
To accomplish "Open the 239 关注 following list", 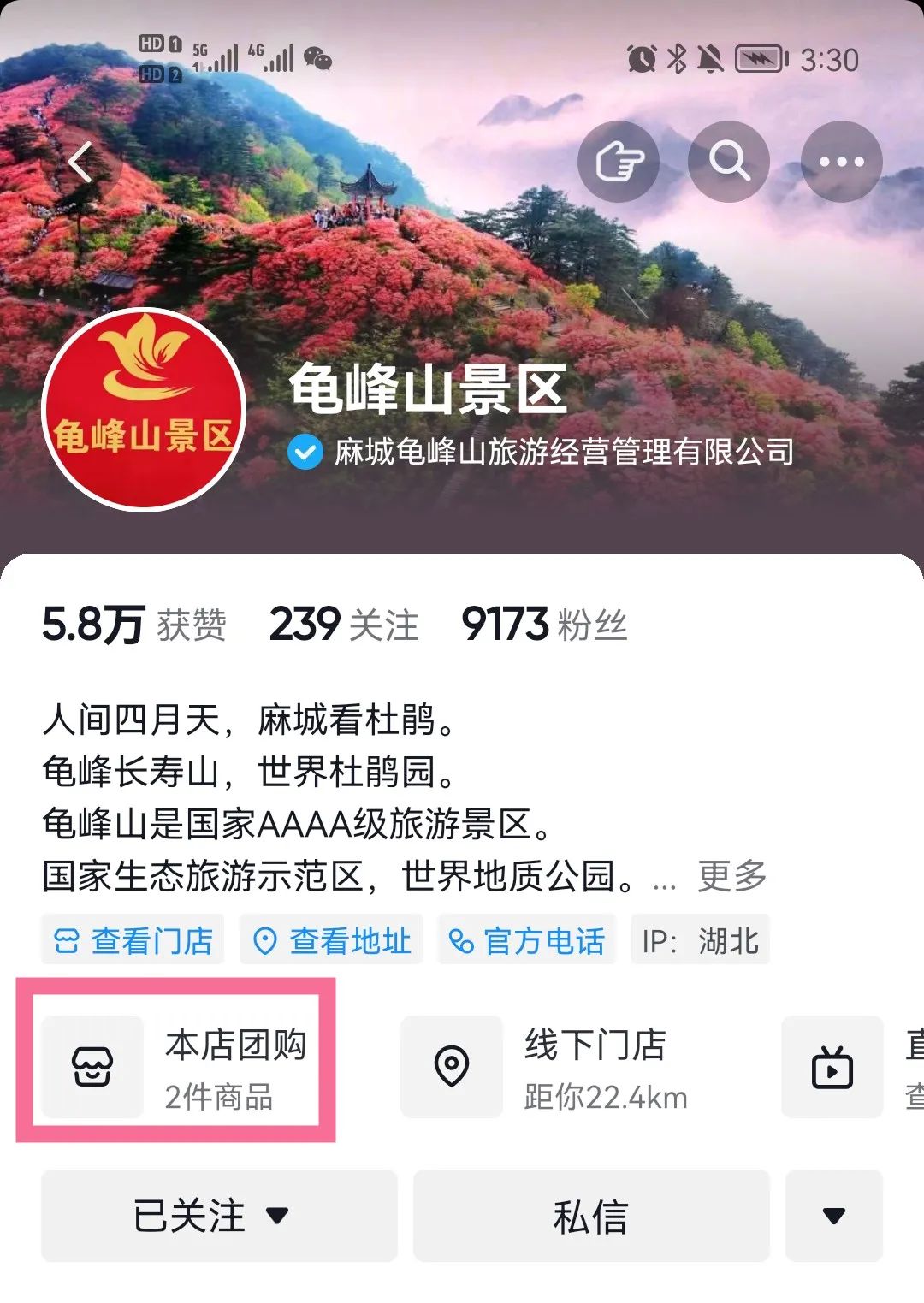I will (344, 625).
